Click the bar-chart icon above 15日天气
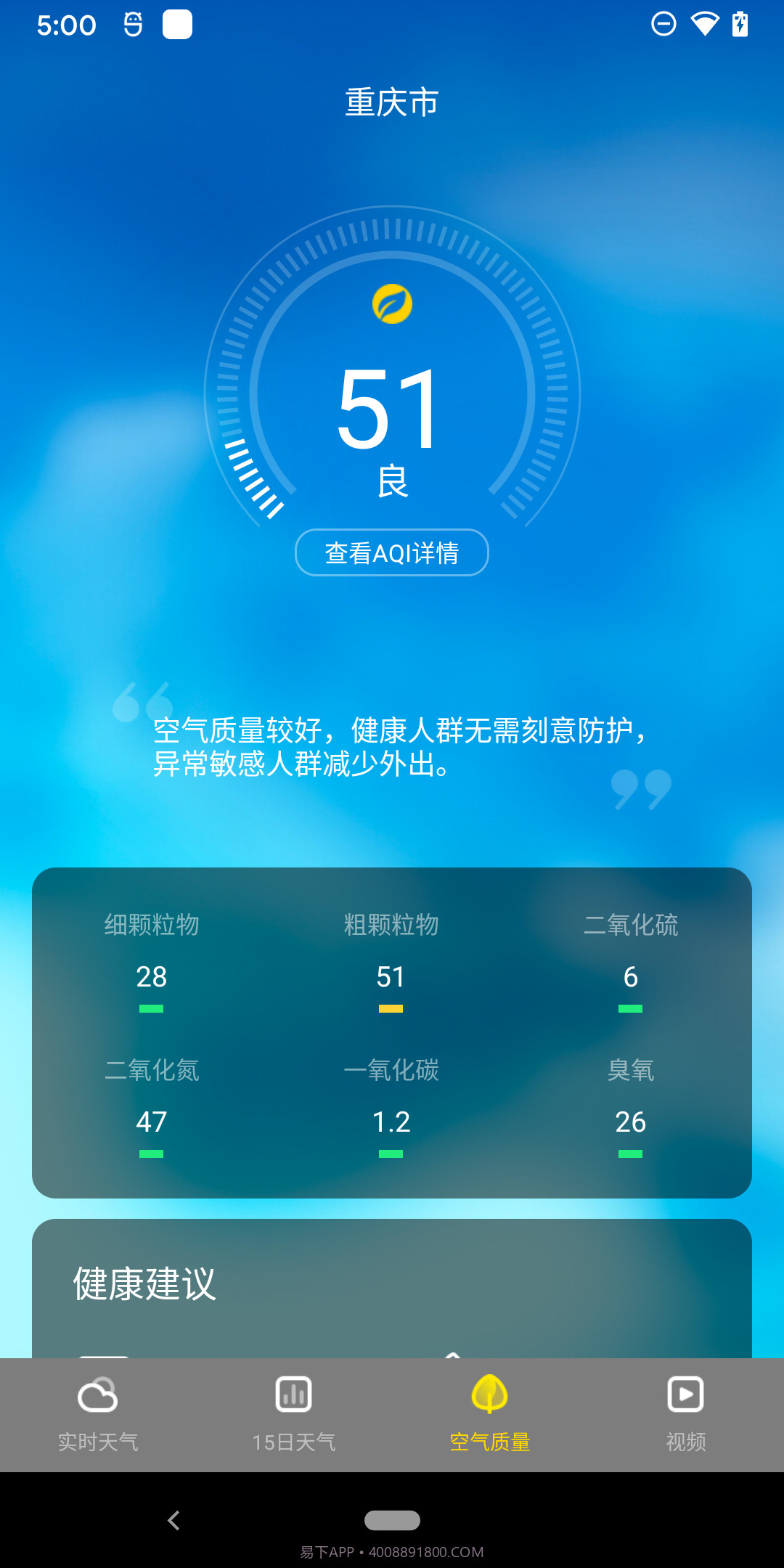 [293, 1394]
